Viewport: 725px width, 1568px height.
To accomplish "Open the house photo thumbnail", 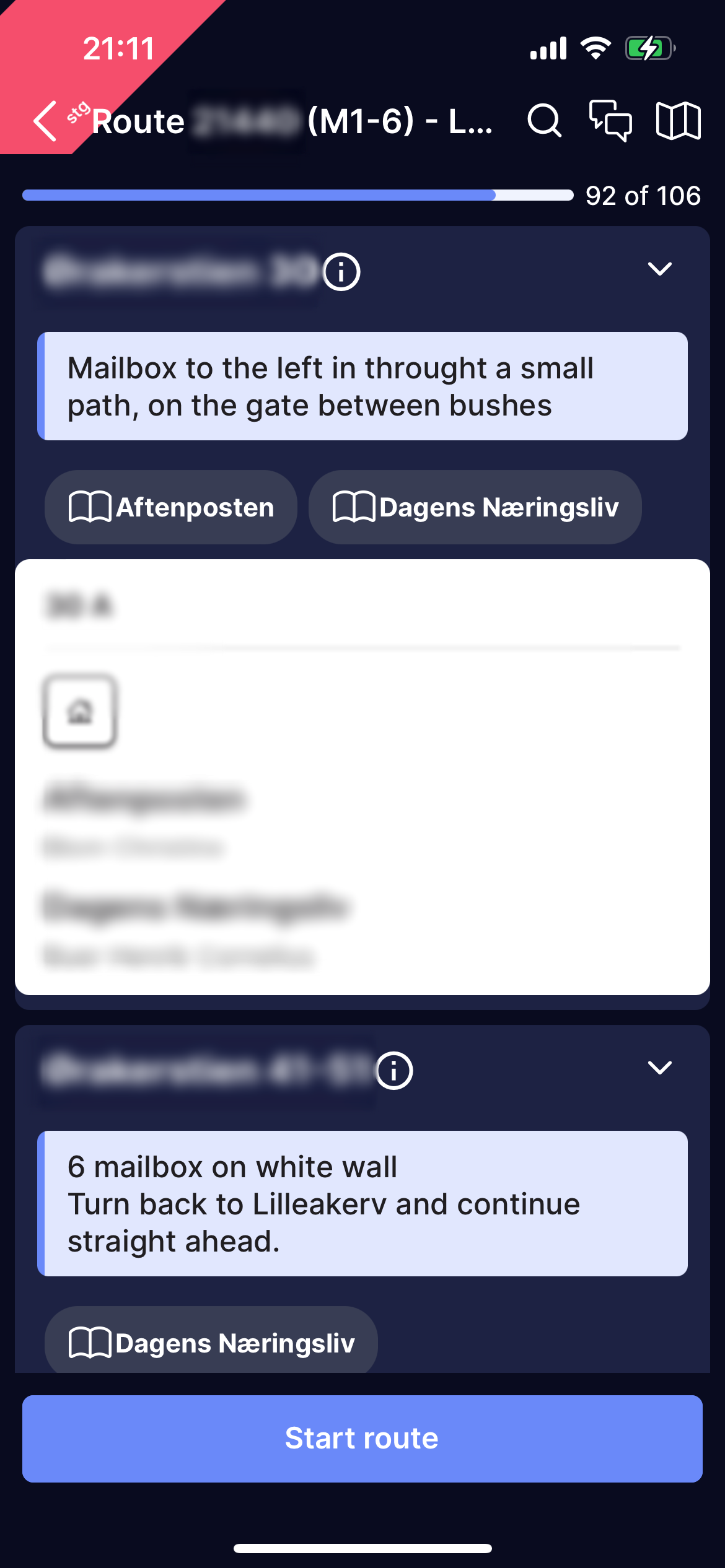I will tap(79, 711).
